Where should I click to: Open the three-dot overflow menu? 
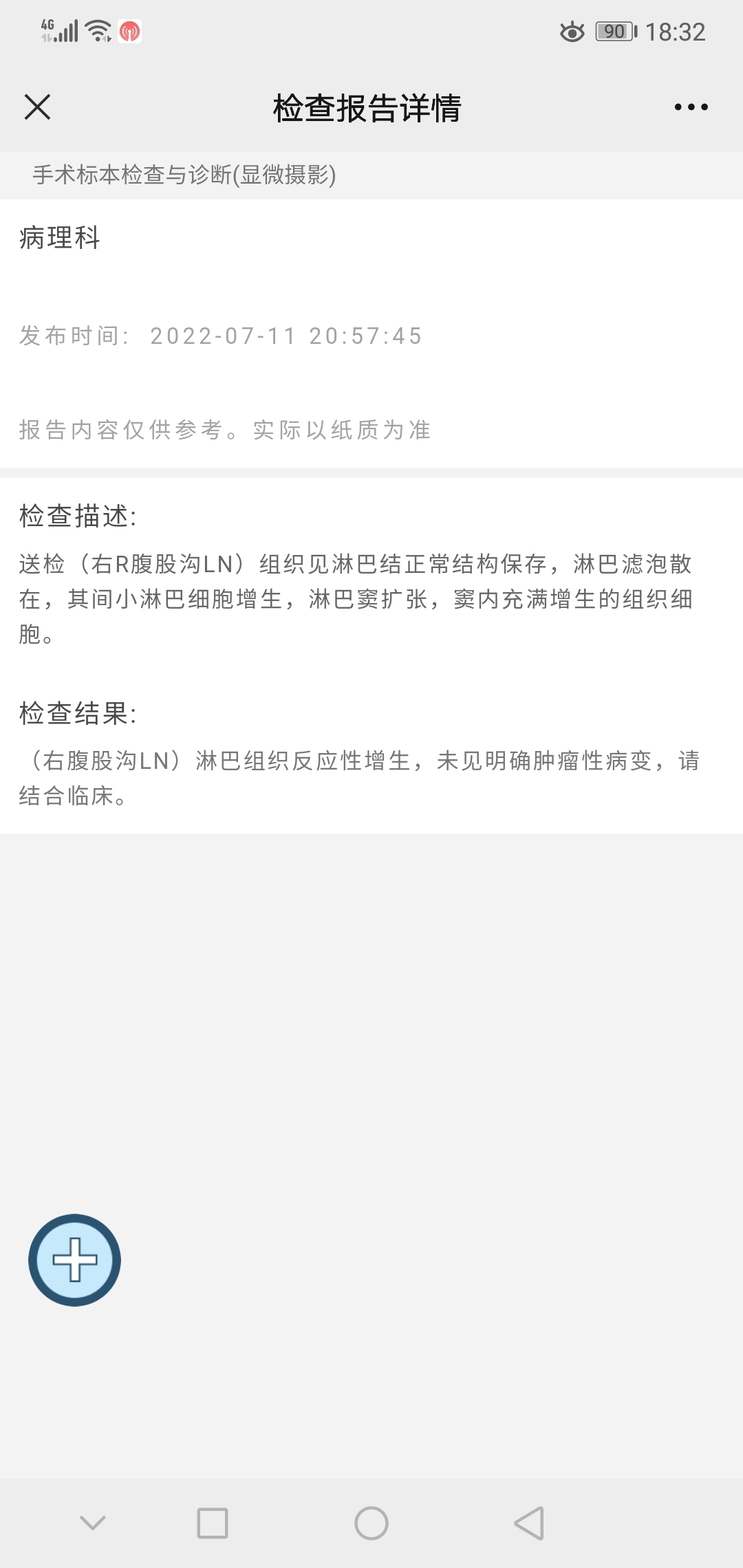691,107
